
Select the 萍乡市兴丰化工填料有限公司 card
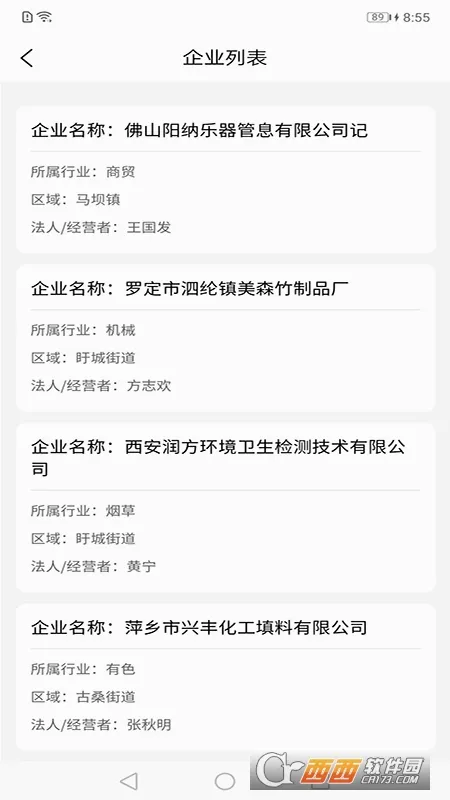coord(226,677)
